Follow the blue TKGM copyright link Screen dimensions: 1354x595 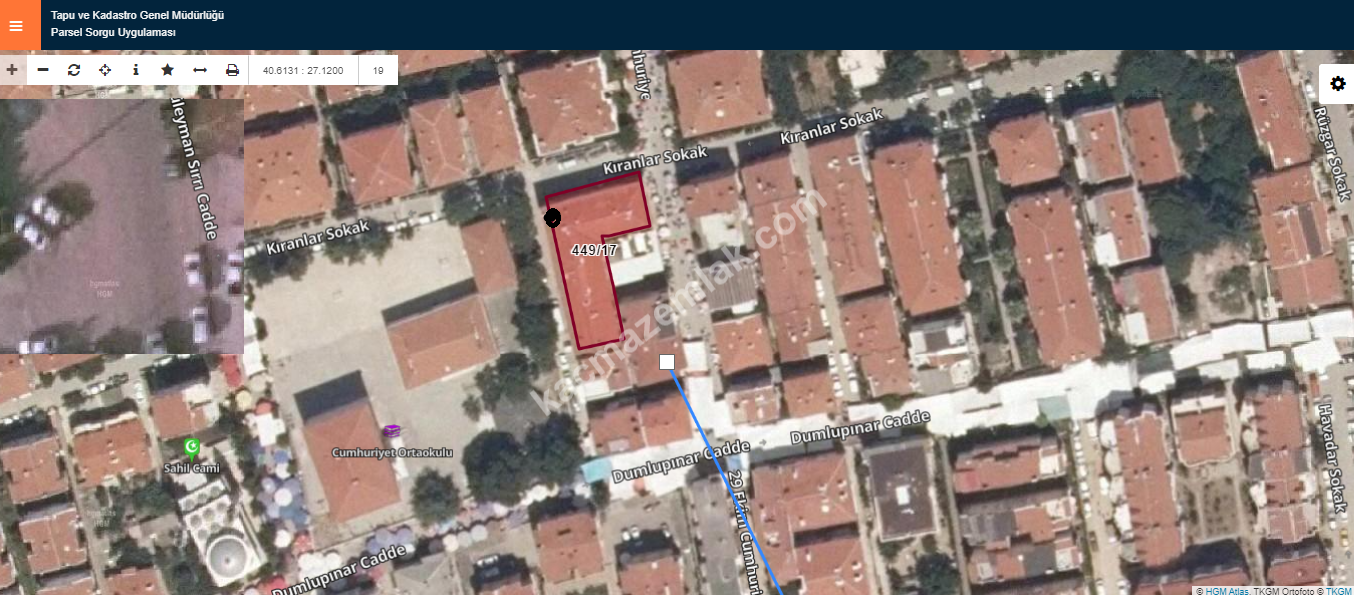pyautogui.click(x=1339, y=591)
